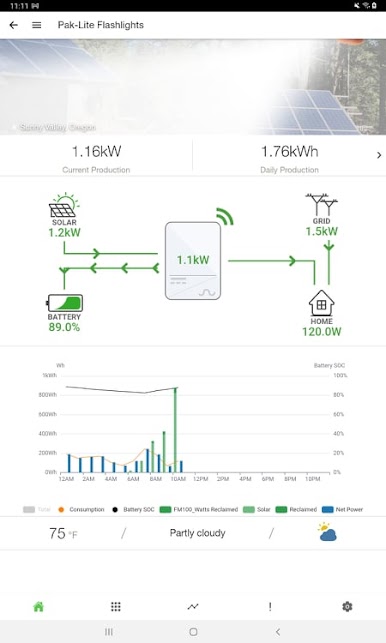Screen dimensions: 386x643
Task: Open the chart trends tab
Action: 193,607
